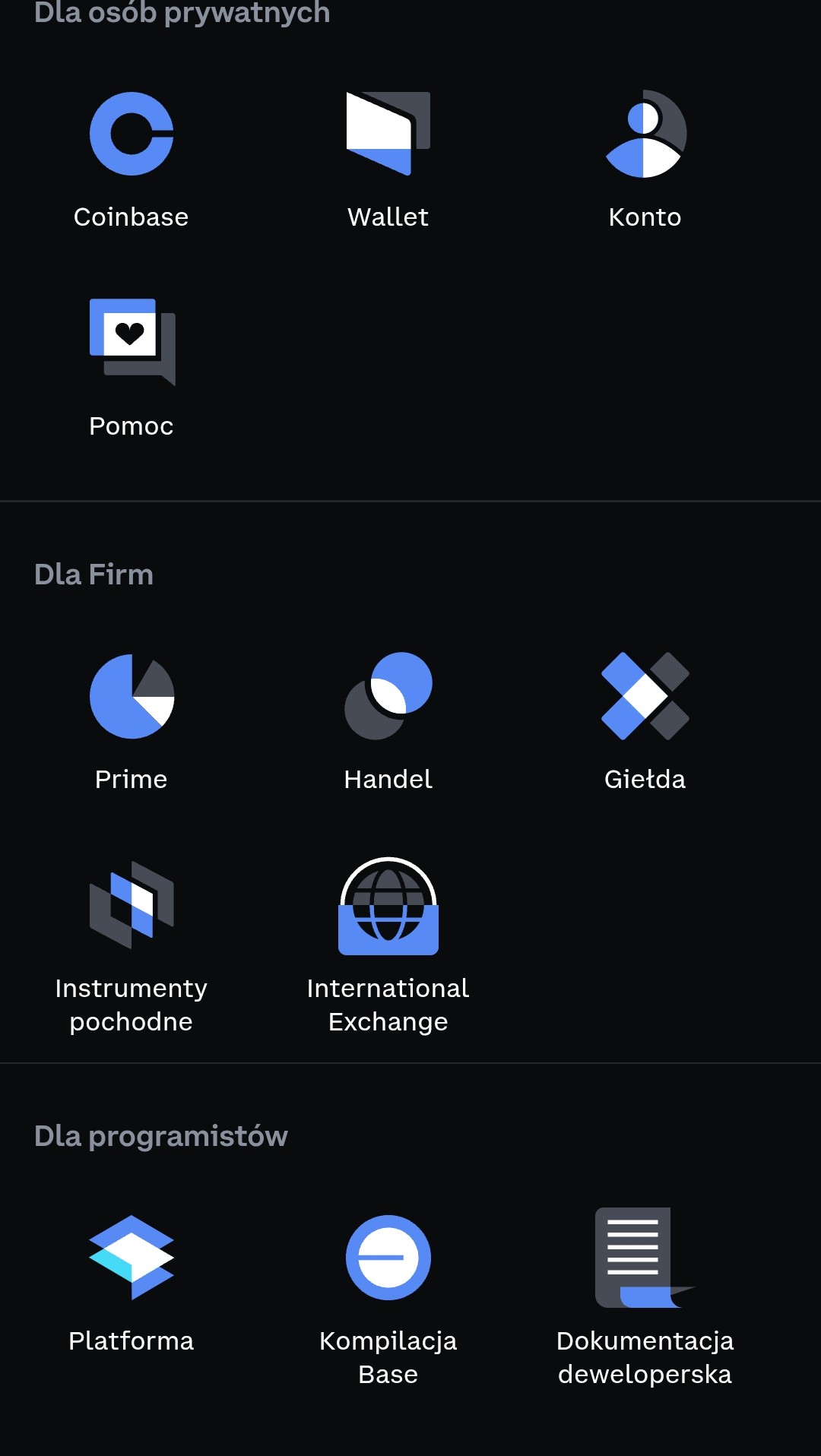Go to Konto
Viewport: 821px width, 1456px height.
click(x=645, y=160)
